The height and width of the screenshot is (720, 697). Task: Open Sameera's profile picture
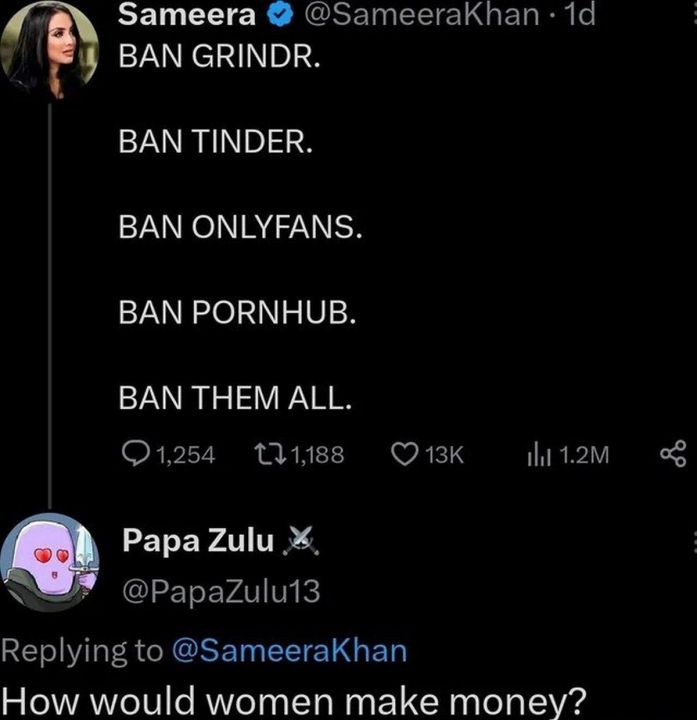[x=50, y=47]
